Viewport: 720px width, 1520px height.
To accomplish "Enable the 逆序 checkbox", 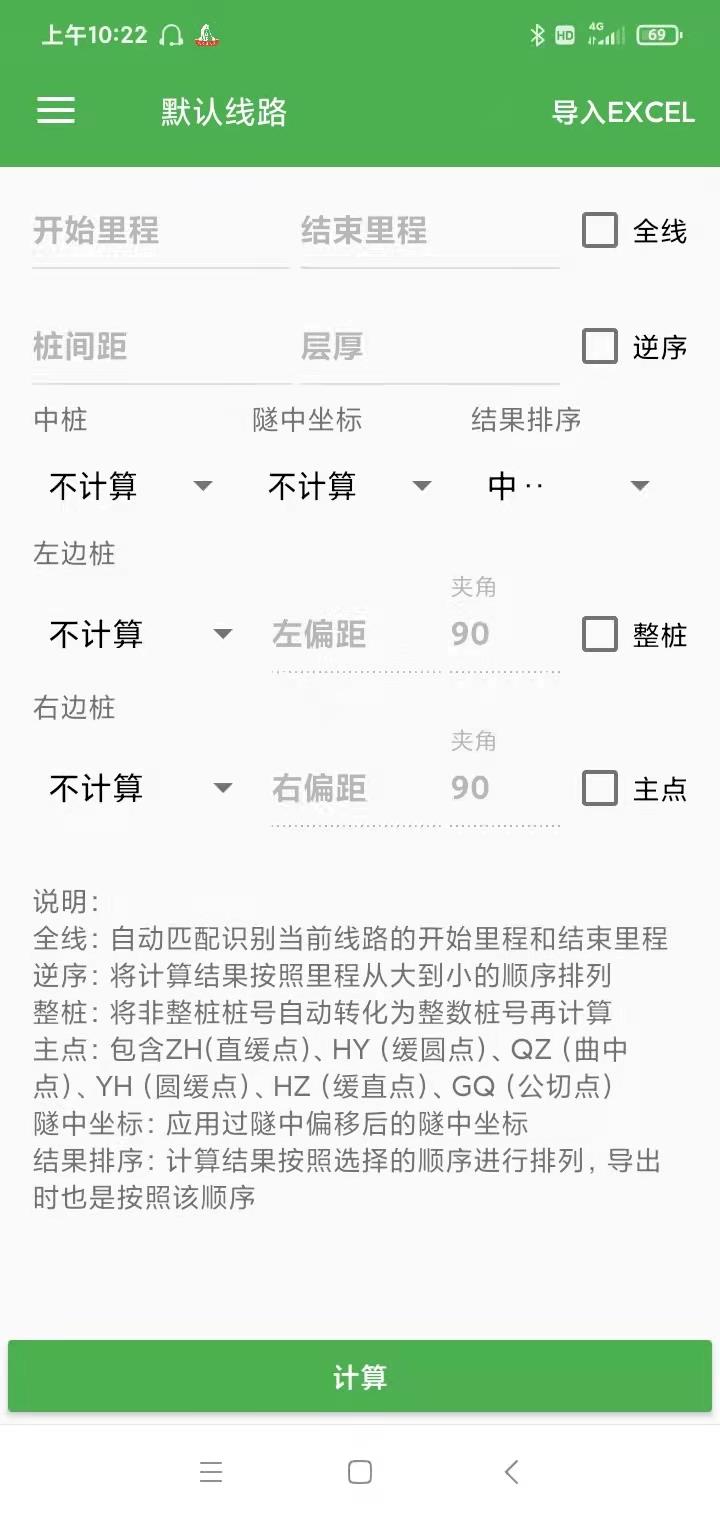I will pyautogui.click(x=600, y=347).
